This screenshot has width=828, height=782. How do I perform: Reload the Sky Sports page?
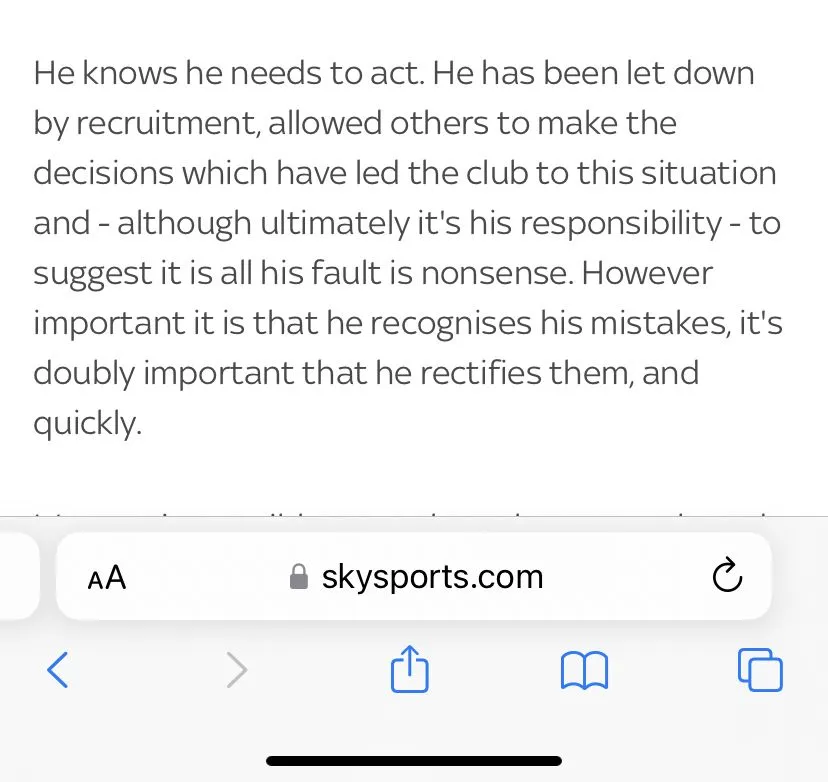(726, 576)
